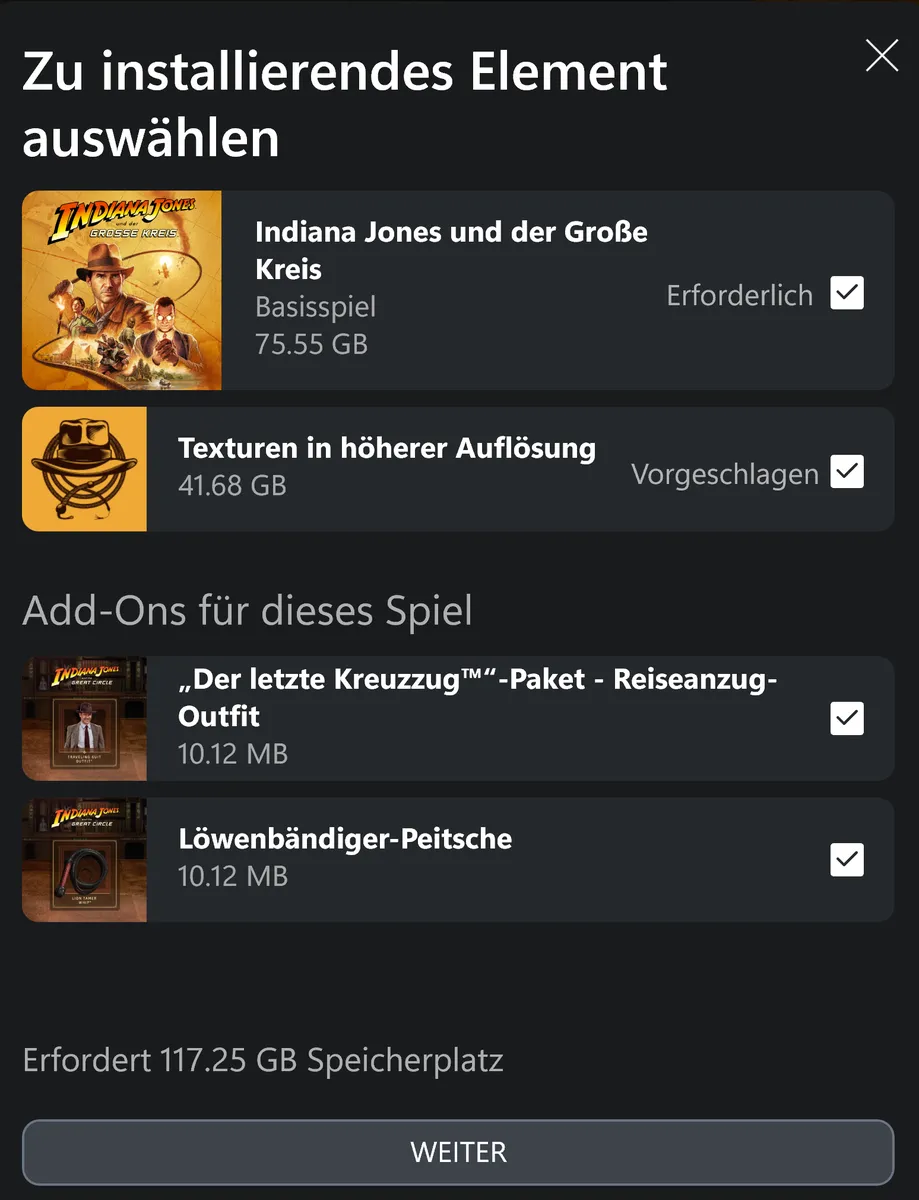Deselect the Reiseanzug-Outfit add-on checkbox
This screenshot has height=1200, width=919.
[847, 718]
